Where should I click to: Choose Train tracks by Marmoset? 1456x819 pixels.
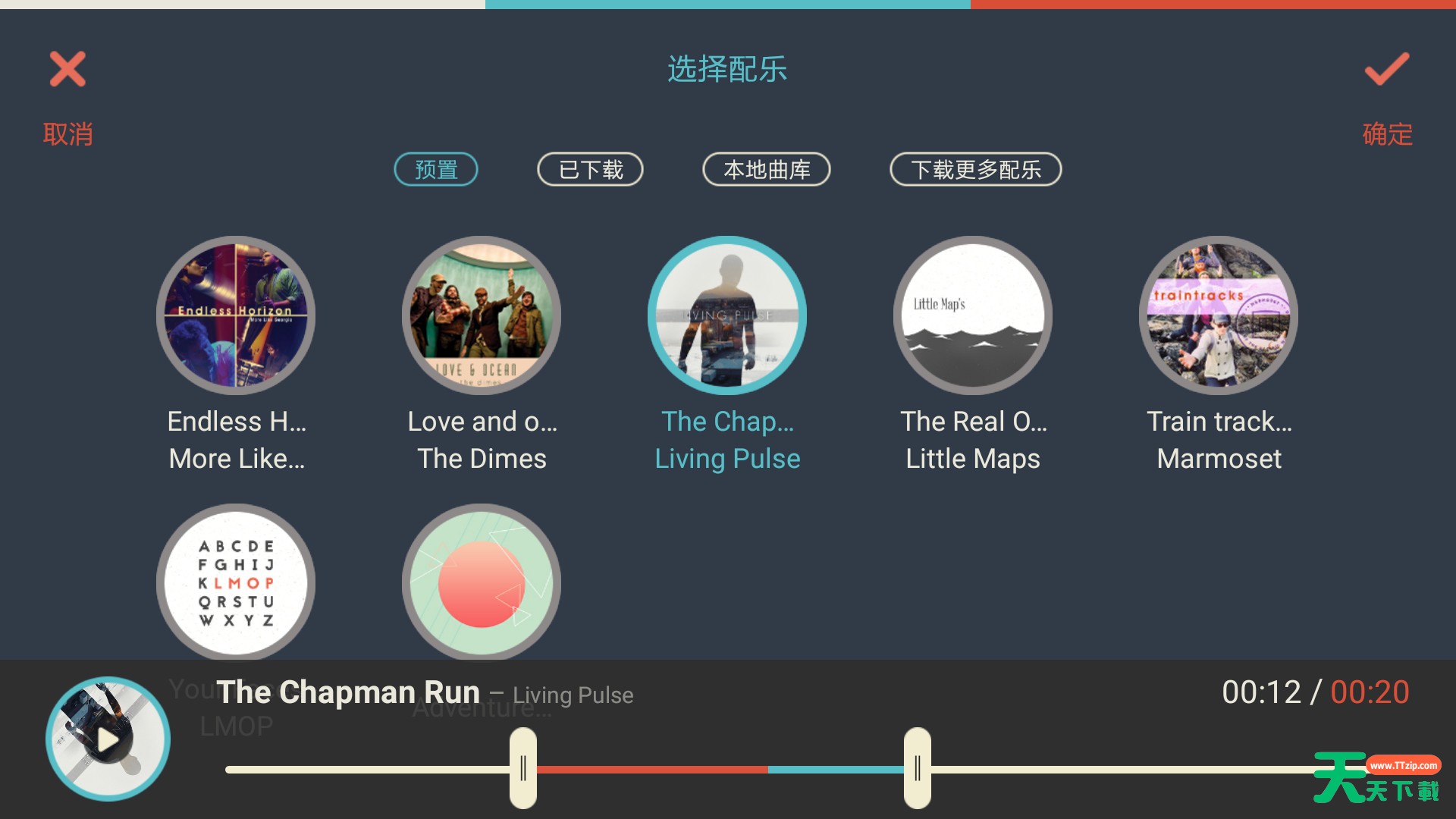click(1219, 315)
